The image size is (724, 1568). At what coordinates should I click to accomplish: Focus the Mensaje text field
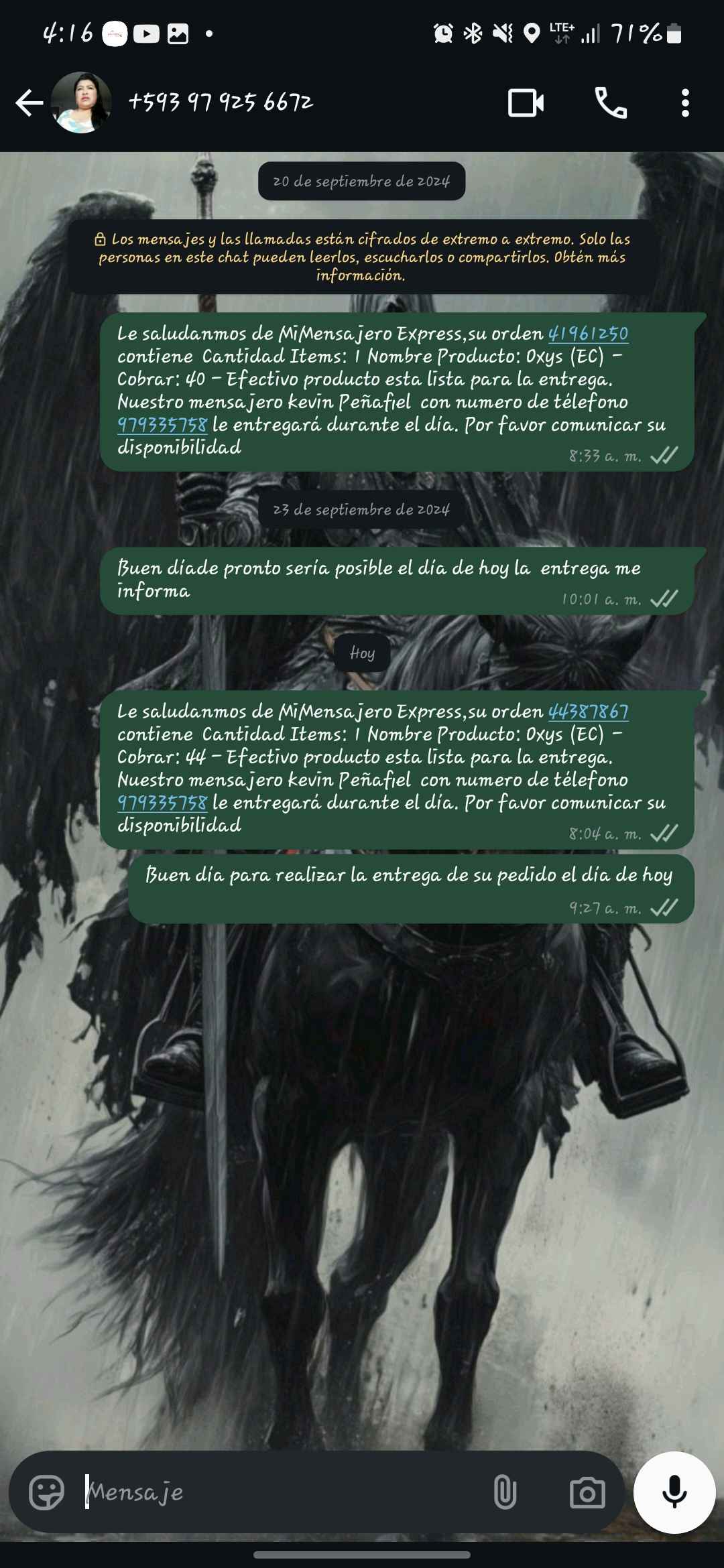tap(282, 1492)
